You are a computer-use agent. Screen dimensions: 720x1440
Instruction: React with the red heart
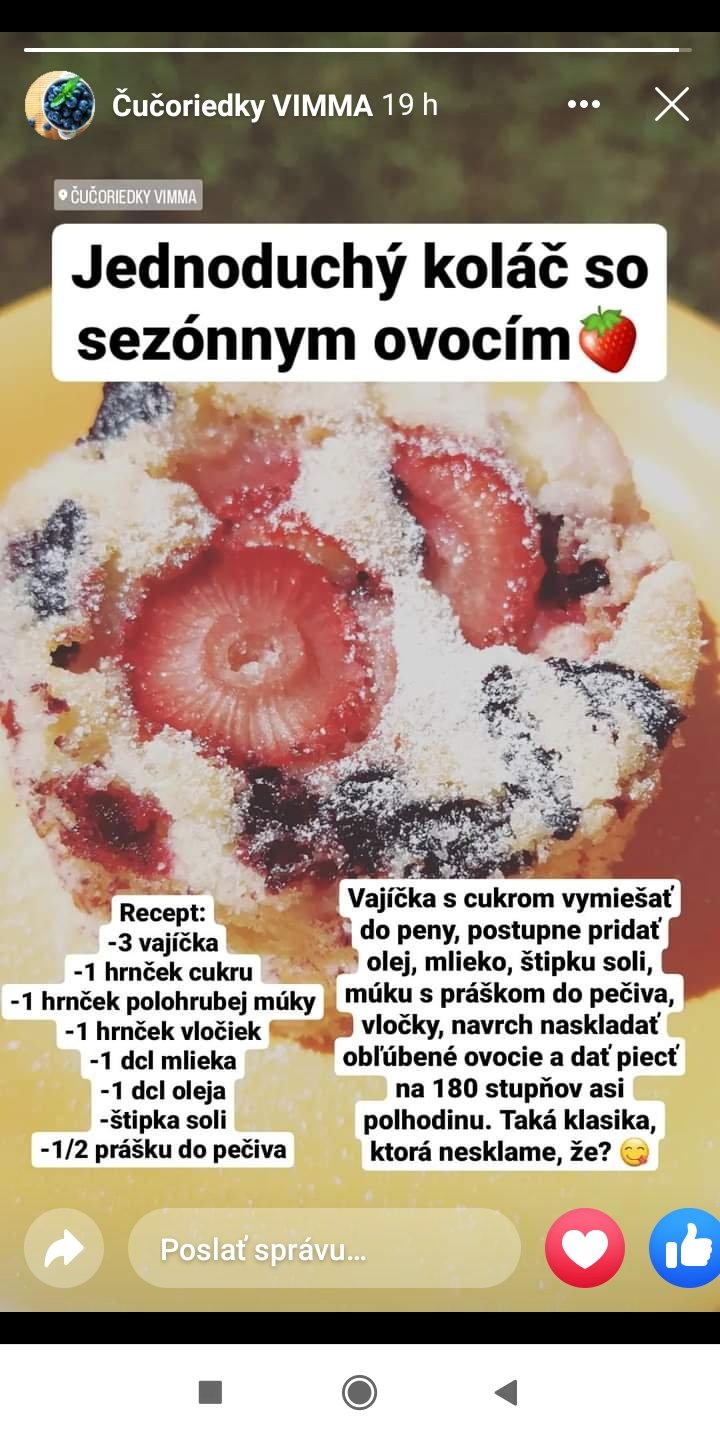[x=585, y=1247]
